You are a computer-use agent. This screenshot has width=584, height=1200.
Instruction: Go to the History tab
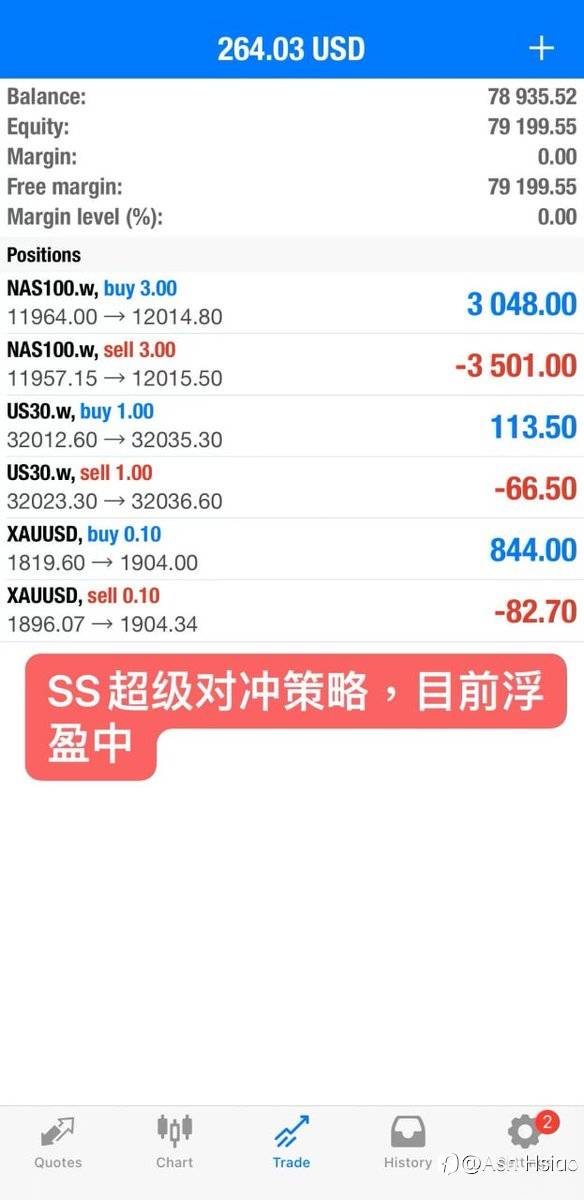click(x=408, y=1142)
